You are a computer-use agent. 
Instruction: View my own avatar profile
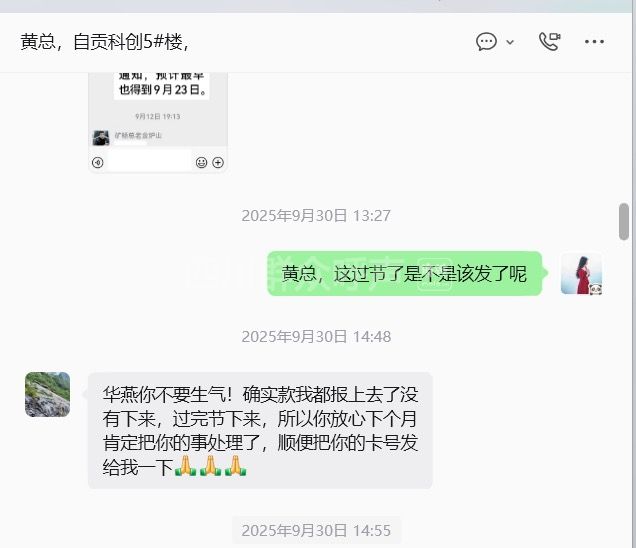coord(581,273)
